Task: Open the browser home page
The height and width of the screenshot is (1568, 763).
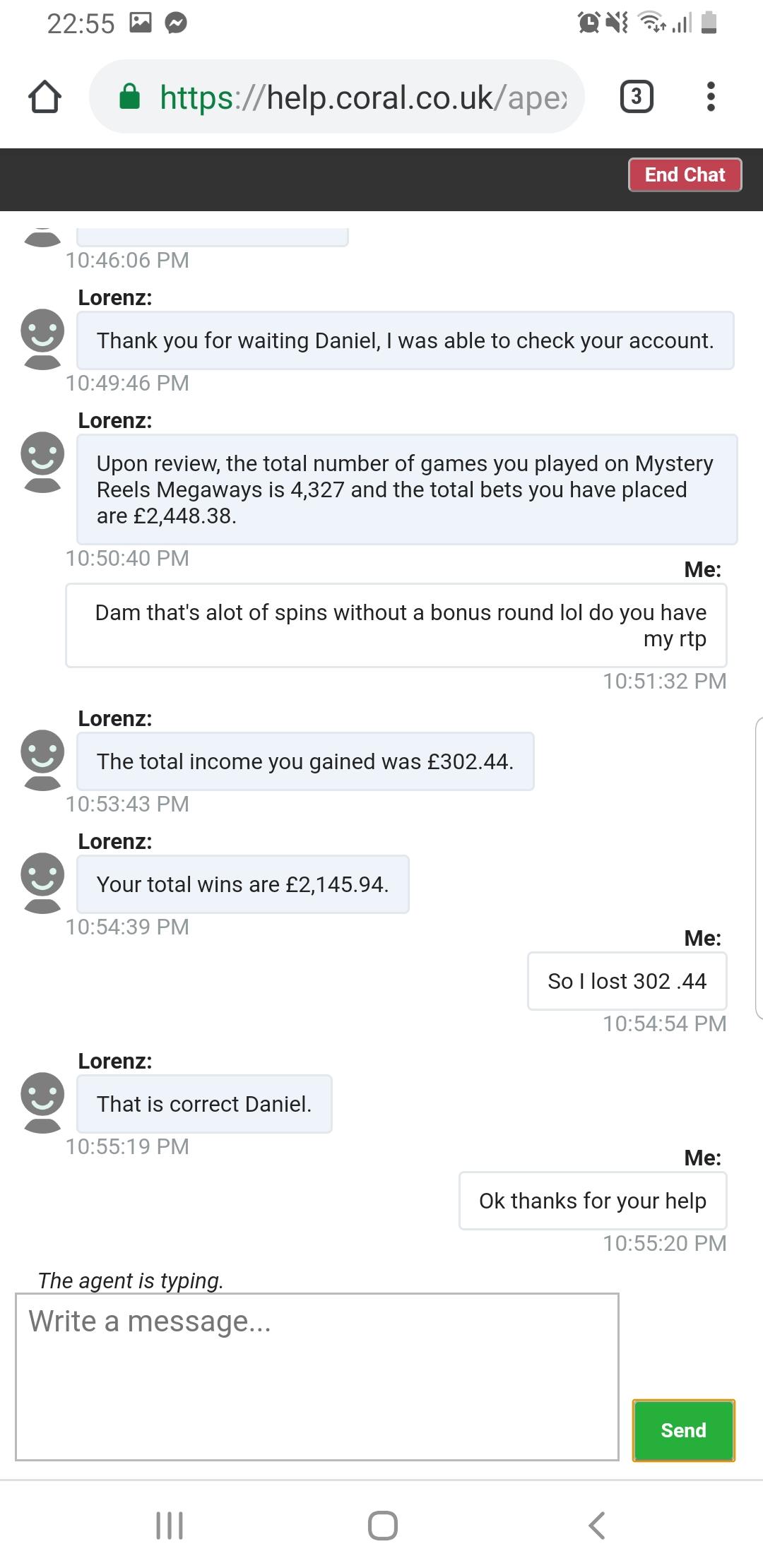Action: tap(45, 97)
